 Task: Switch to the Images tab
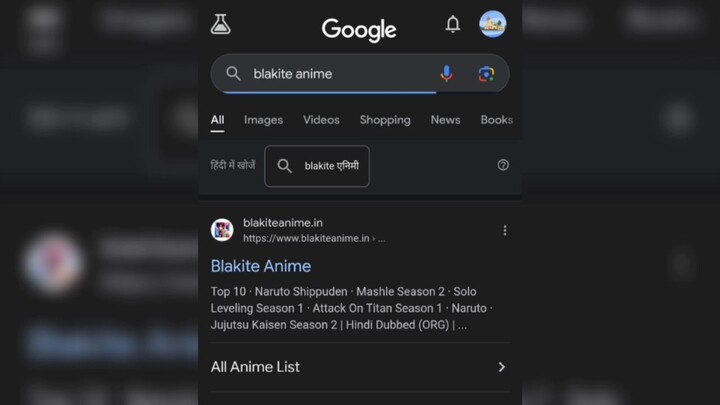(x=263, y=120)
